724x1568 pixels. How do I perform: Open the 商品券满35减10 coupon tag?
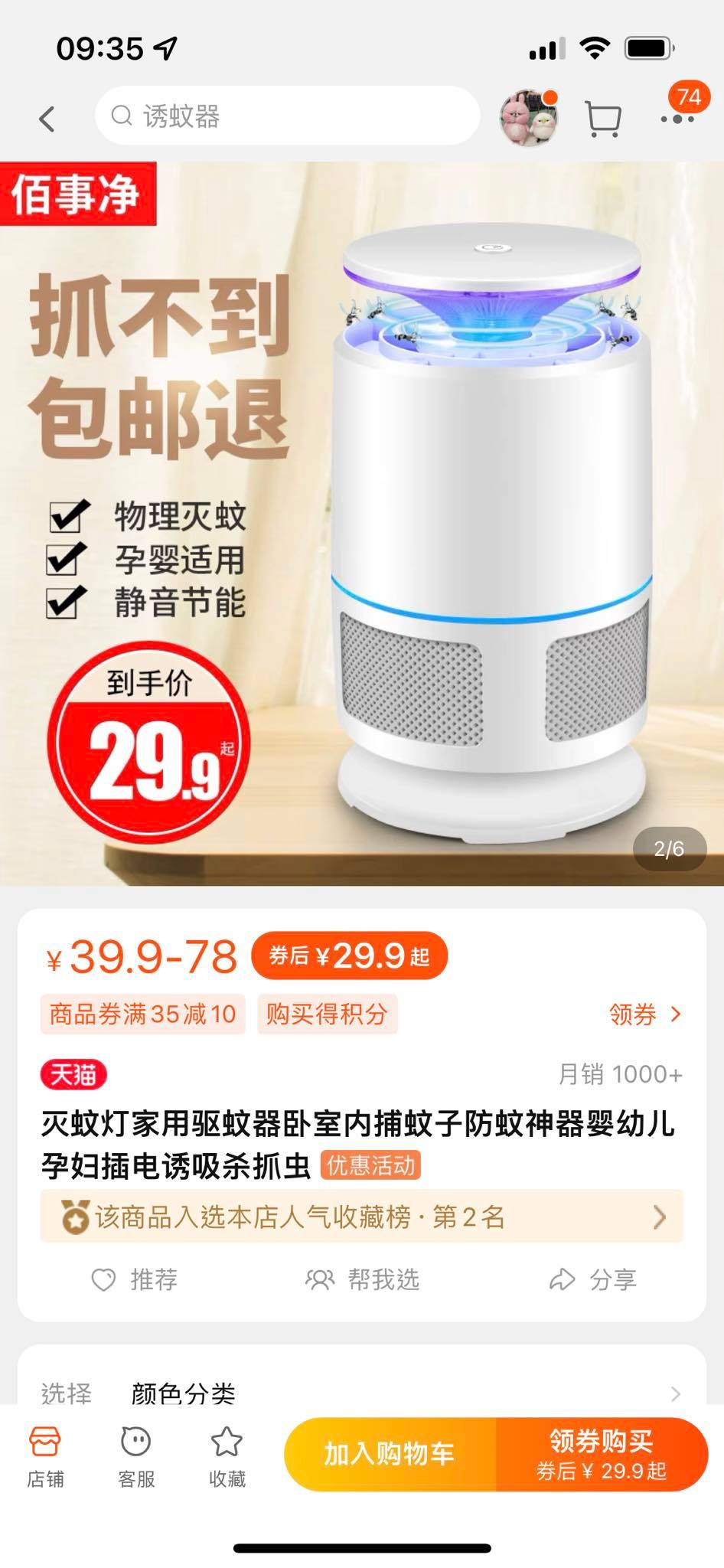click(x=143, y=1014)
